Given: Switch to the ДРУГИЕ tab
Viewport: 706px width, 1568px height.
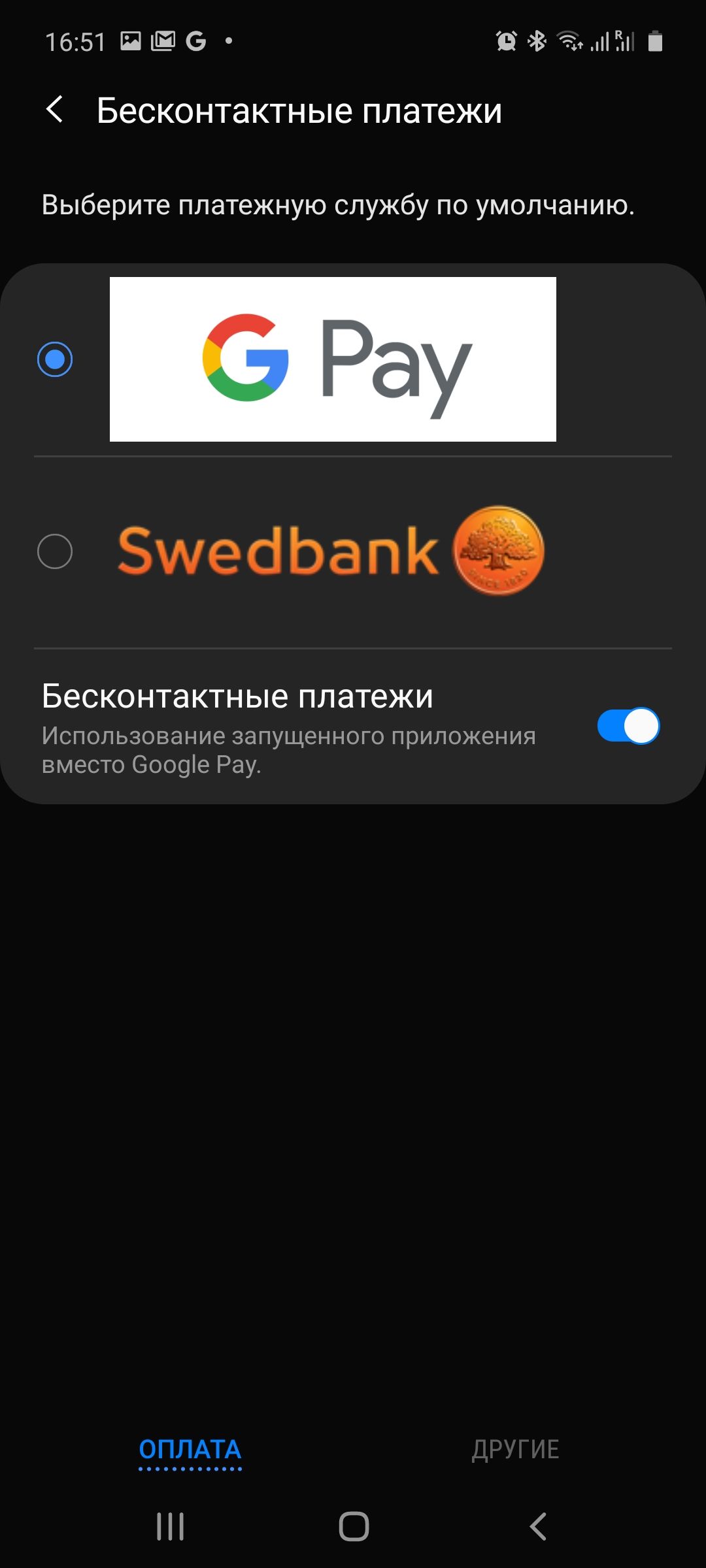Looking at the screenshot, I should click(515, 1449).
